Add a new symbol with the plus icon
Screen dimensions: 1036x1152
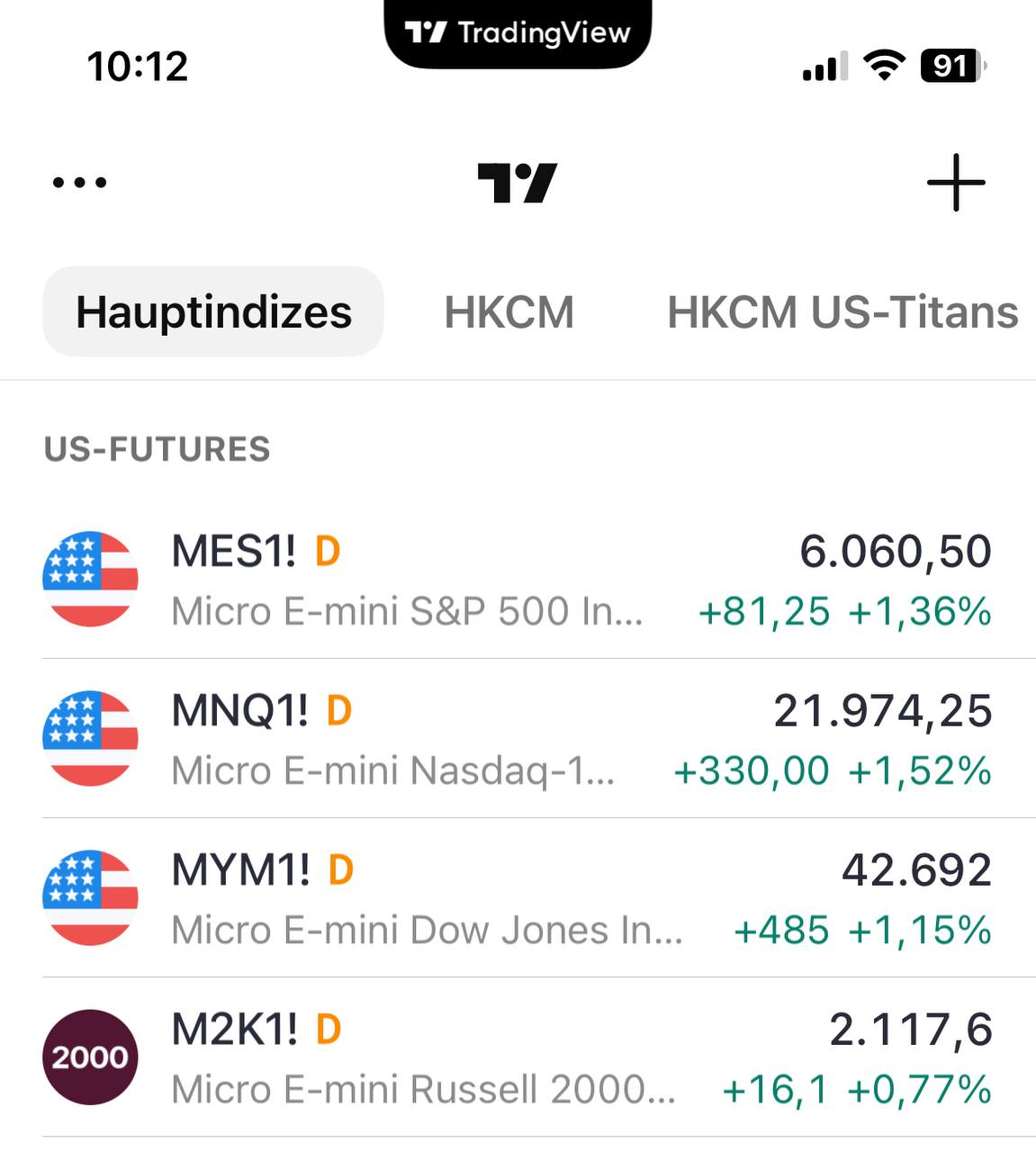956,183
